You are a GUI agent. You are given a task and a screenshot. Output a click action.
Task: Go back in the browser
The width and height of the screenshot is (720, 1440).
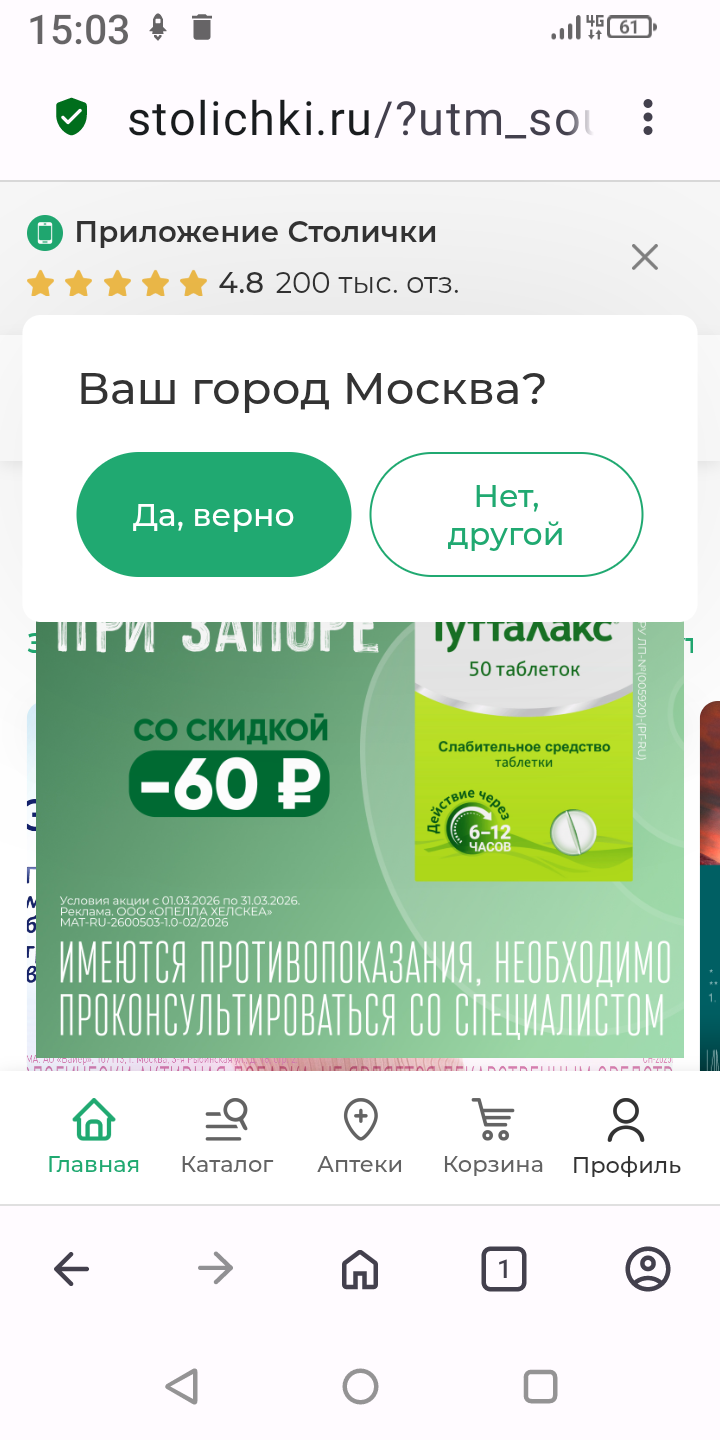pyautogui.click(x=72, y=1270)
